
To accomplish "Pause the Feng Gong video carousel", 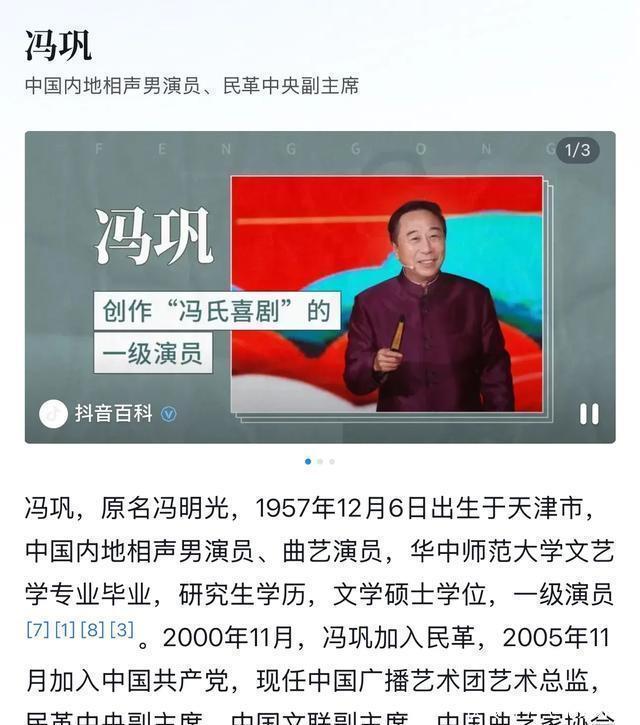I will click(x=589, y=414).
